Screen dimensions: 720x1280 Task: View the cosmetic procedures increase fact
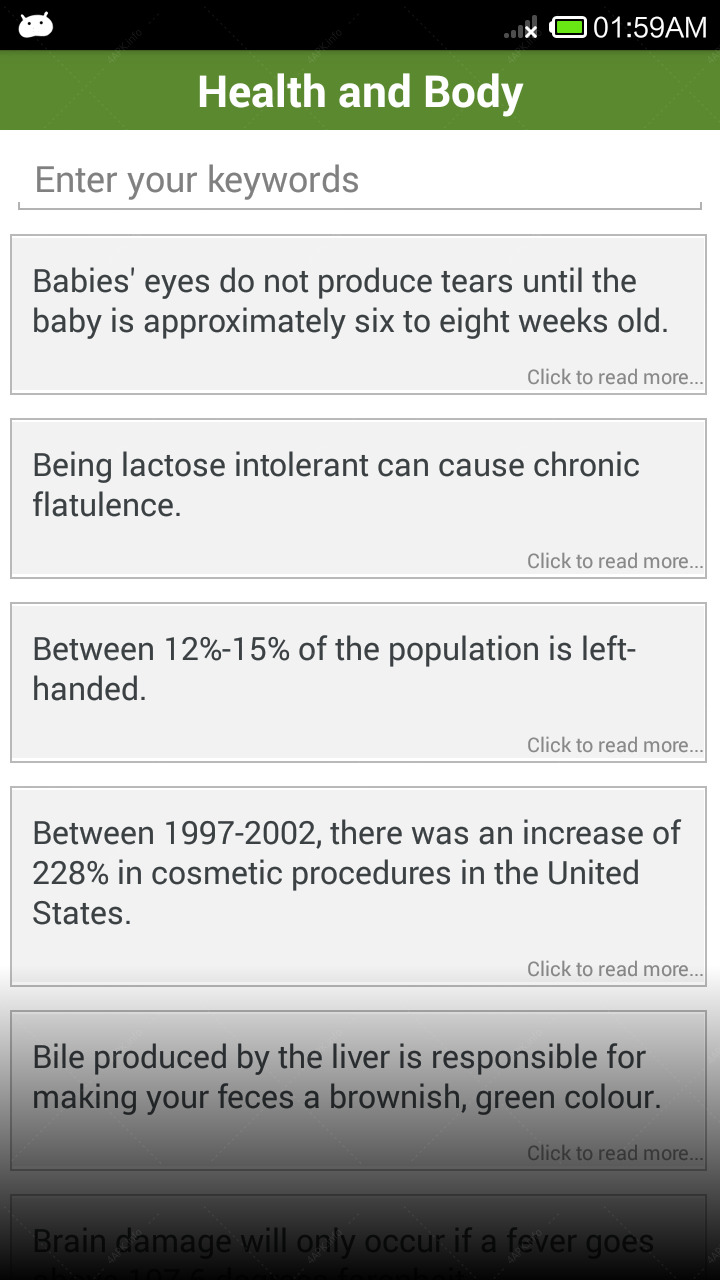point(358,886)
